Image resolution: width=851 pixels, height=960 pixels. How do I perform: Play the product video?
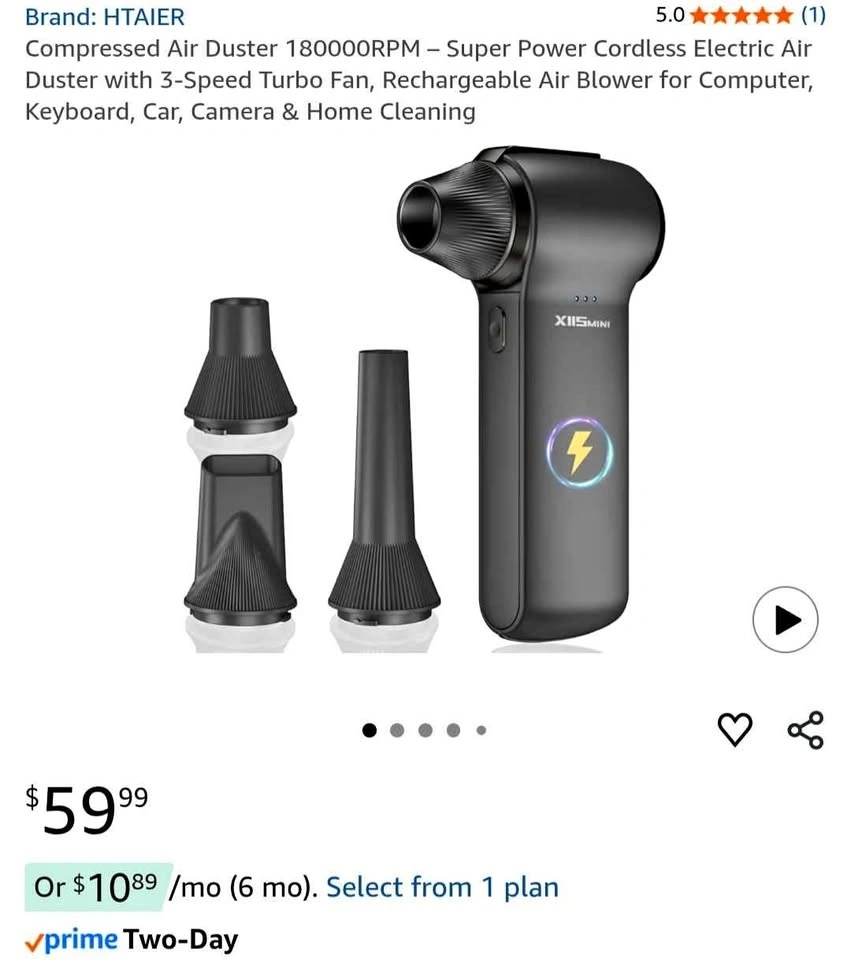785,620
